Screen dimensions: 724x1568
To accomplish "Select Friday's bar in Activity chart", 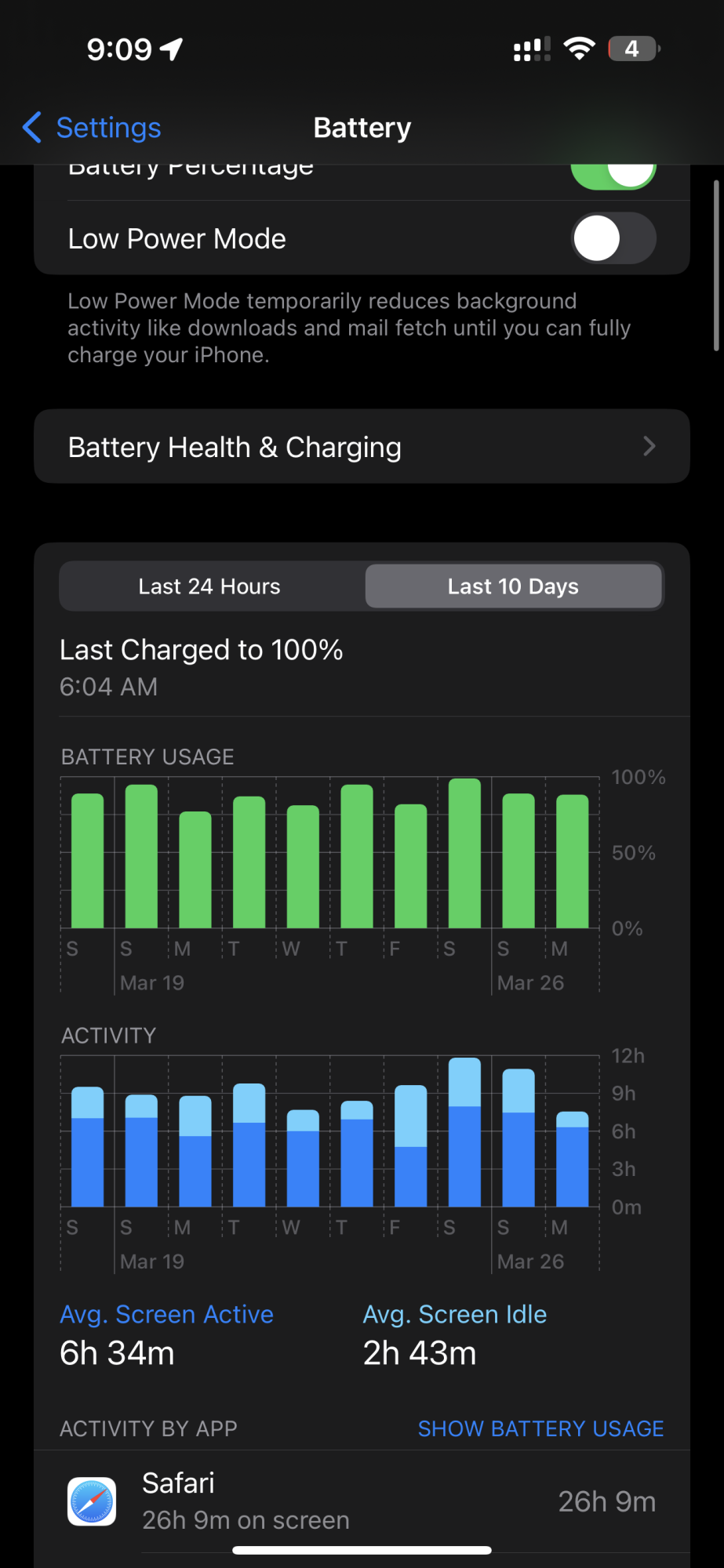I will click(411, 1145).
